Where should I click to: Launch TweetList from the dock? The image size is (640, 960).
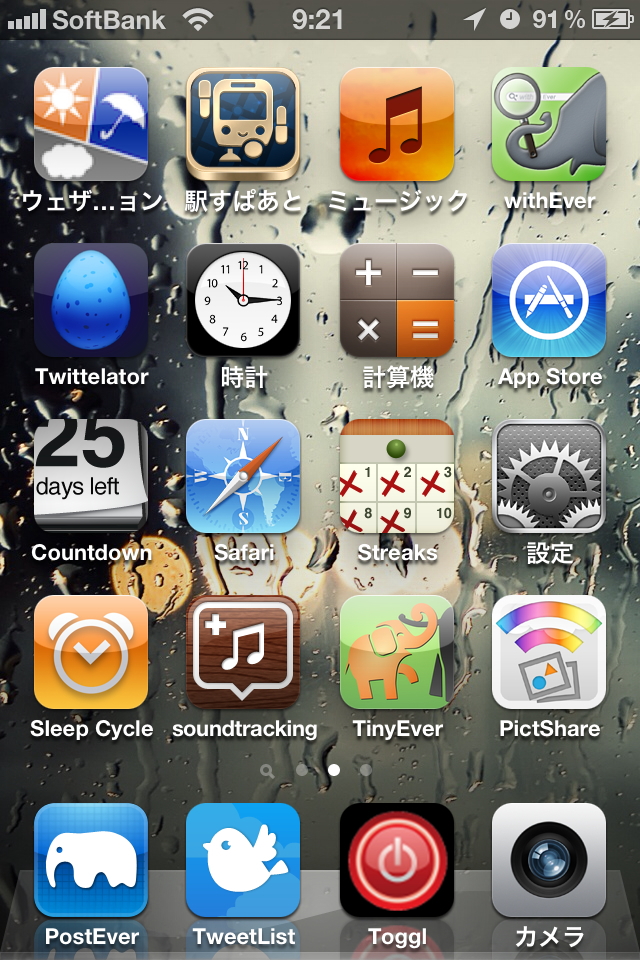tap(243, 860)
